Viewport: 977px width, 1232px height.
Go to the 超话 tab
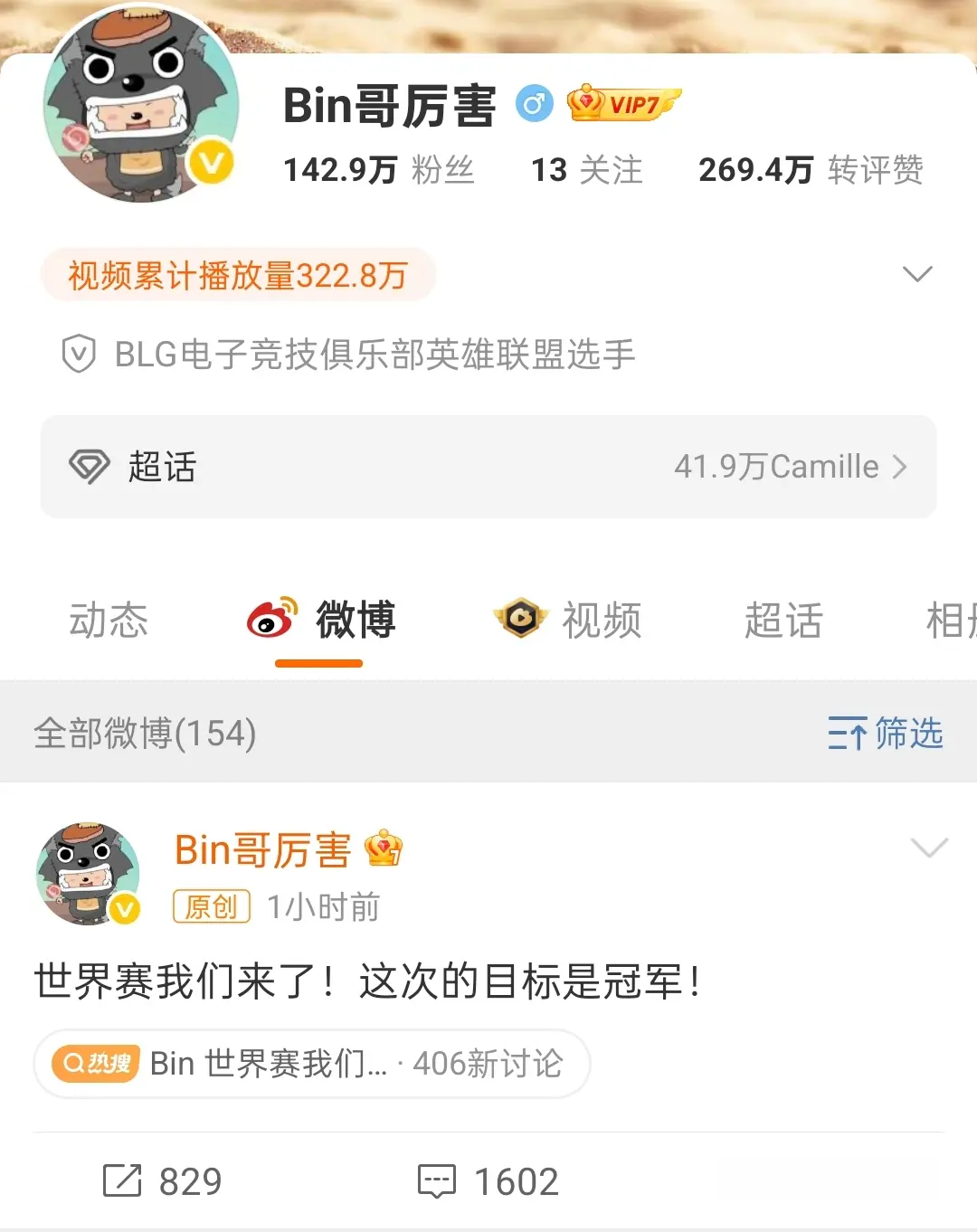783,621
